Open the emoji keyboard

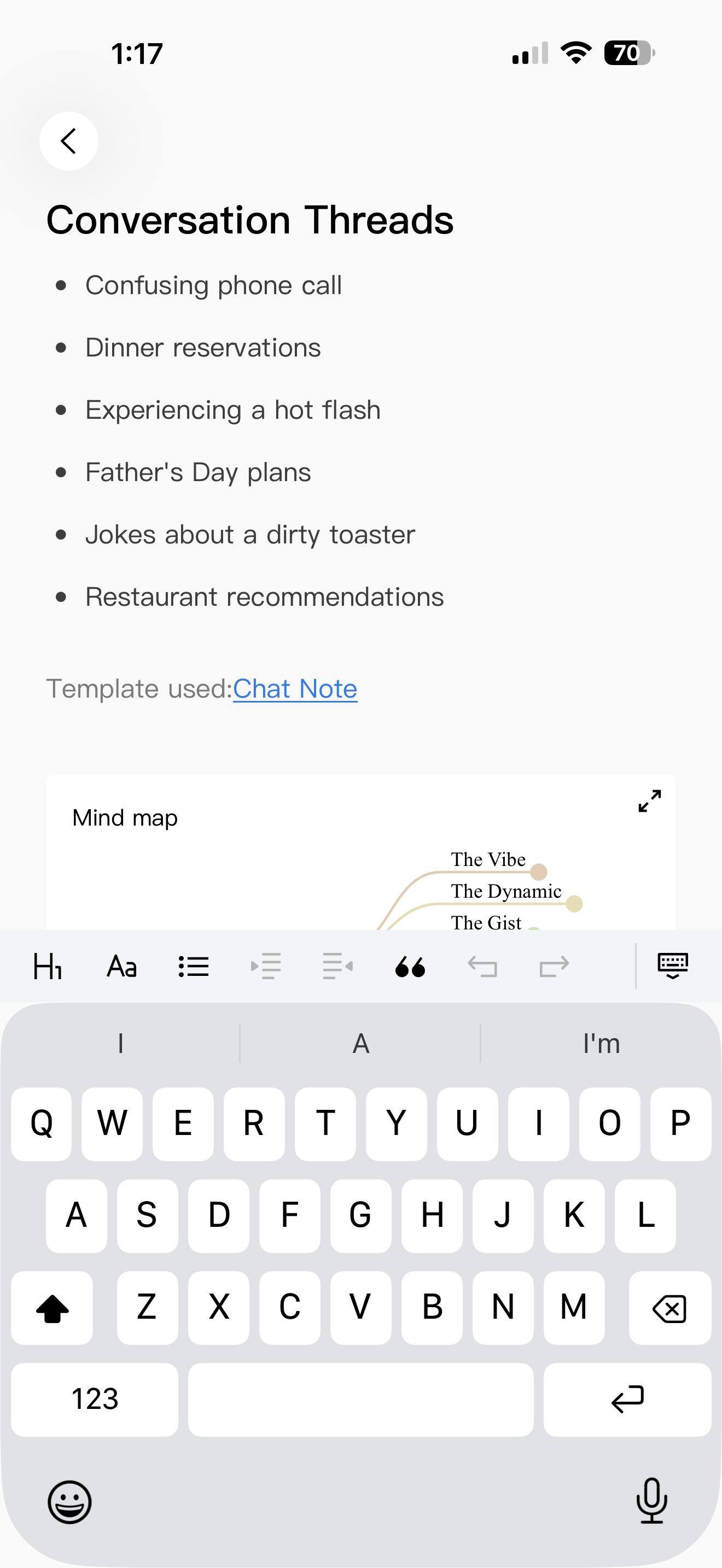coord(69,1502)
